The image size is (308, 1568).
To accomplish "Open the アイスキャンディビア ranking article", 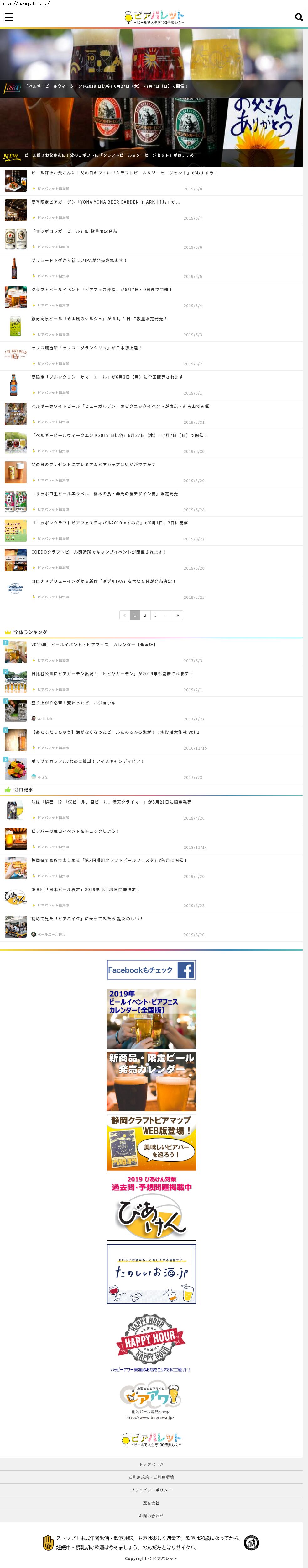I will coord(88,762).
